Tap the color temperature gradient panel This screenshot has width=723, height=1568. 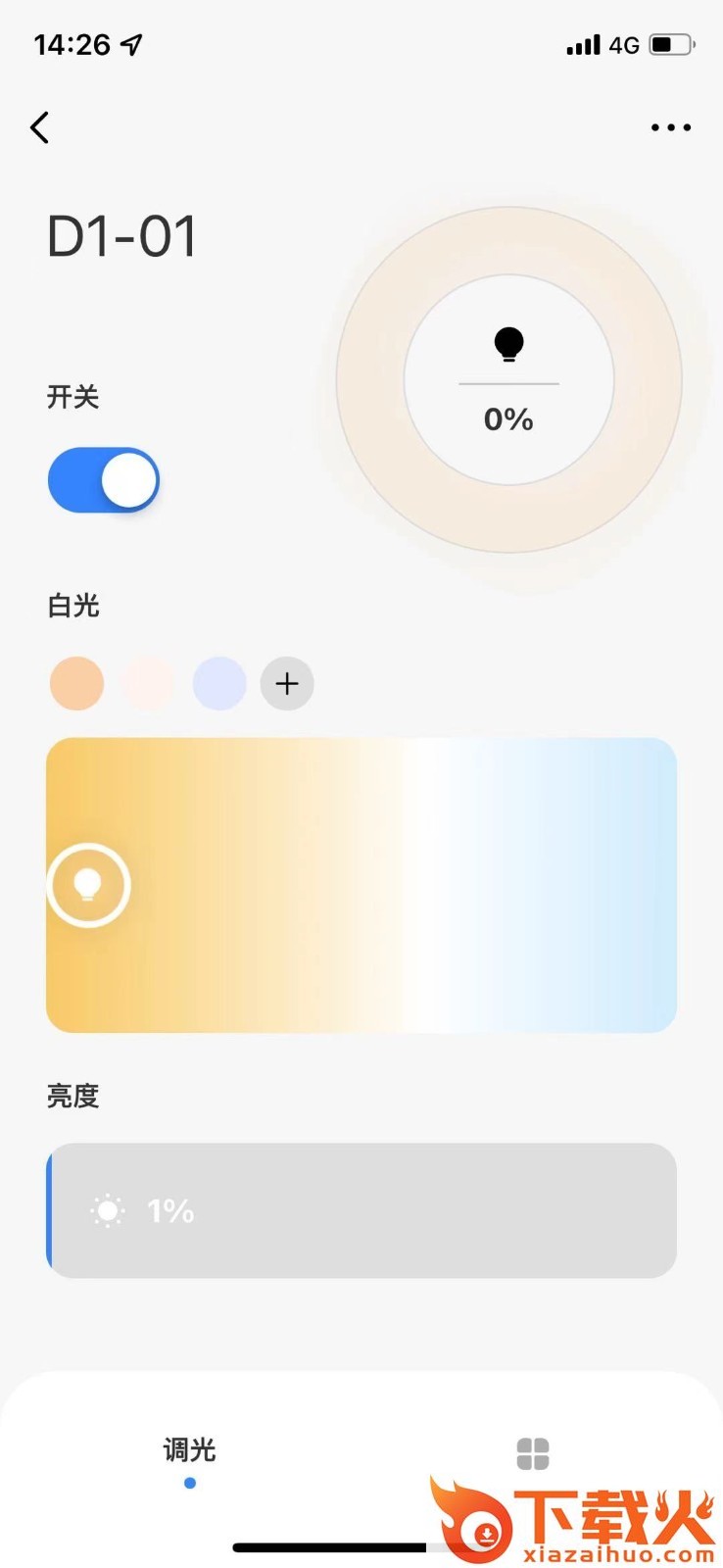pyautogui.click(x=361, y=885)
